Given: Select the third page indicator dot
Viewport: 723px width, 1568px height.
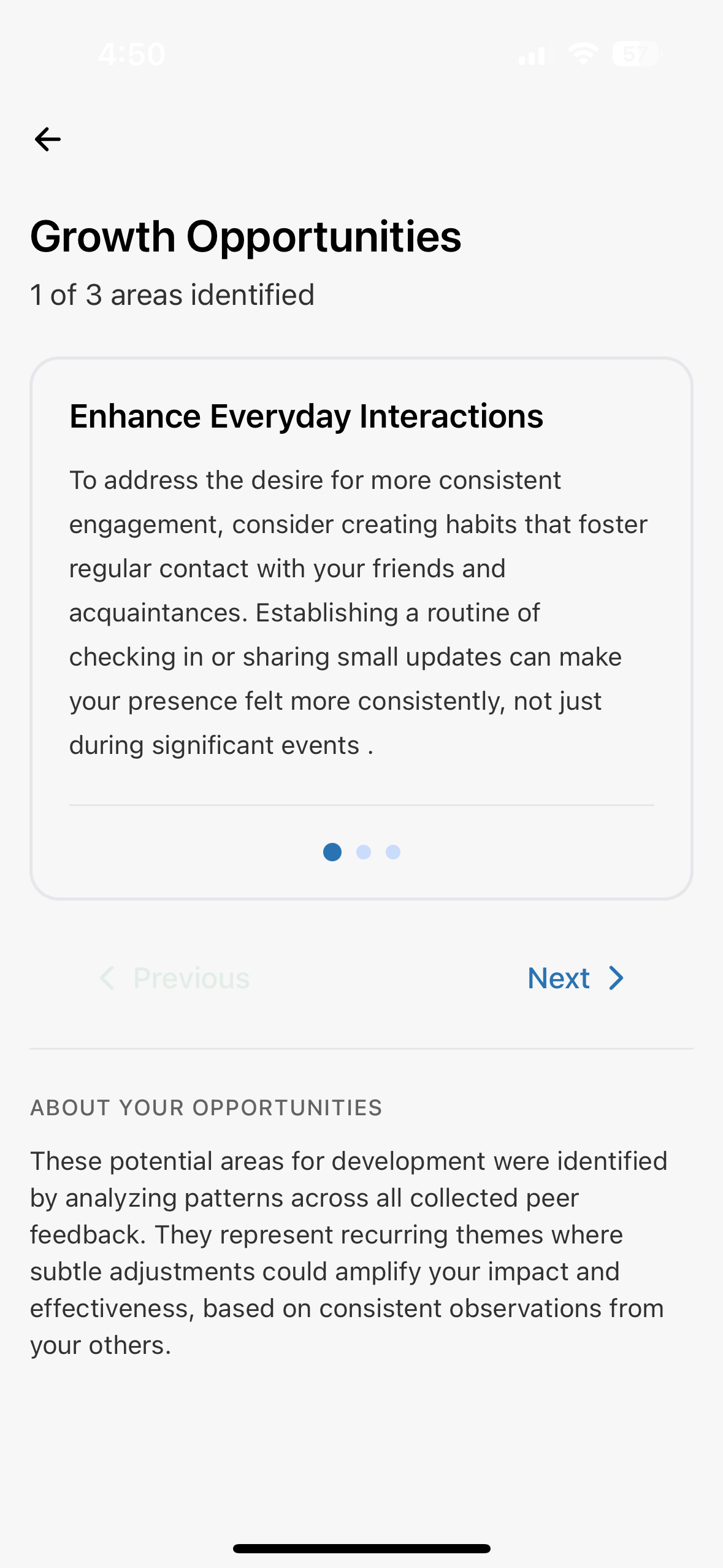Looking at the screenshot, I should [x=393, y=852].
